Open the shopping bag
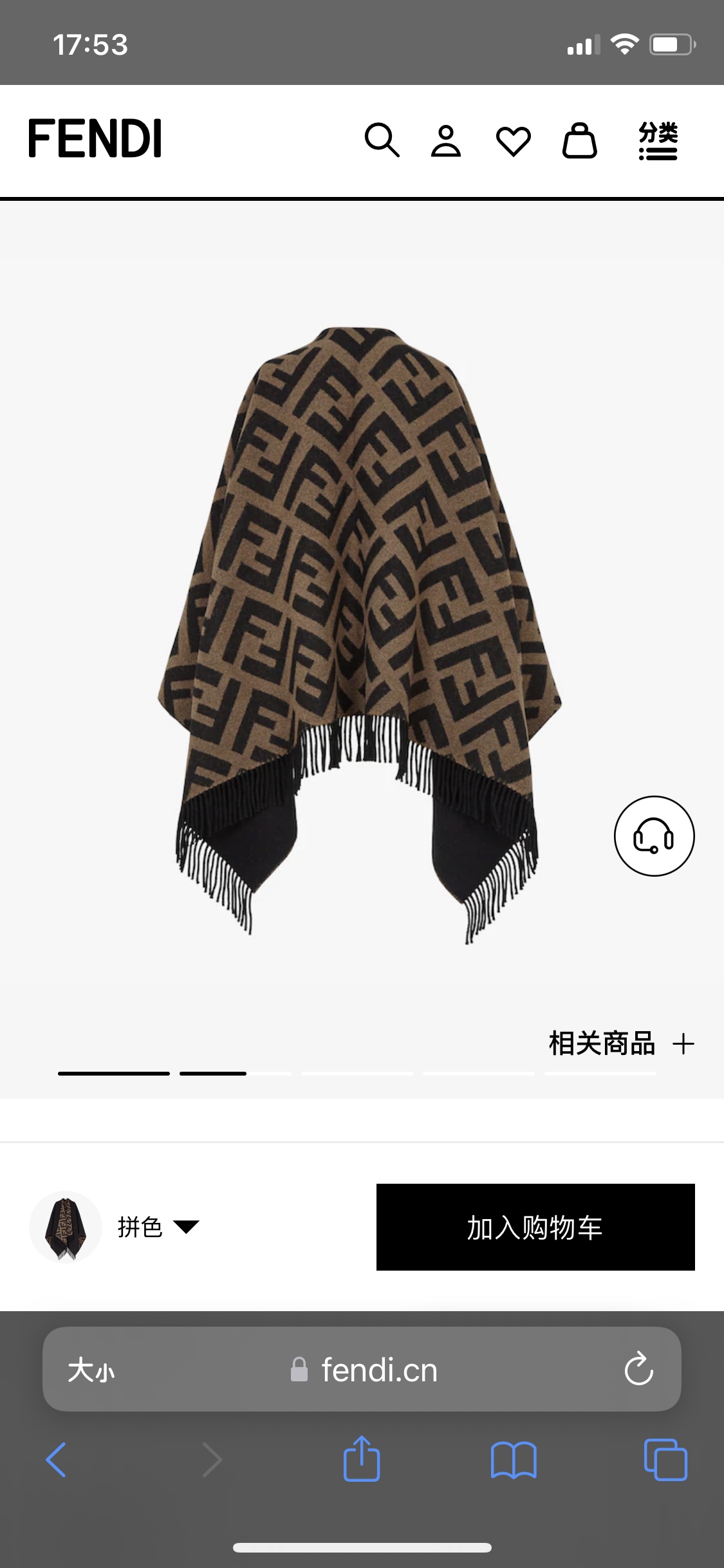Screen dimensions: 724x1568 pos(579,140)
